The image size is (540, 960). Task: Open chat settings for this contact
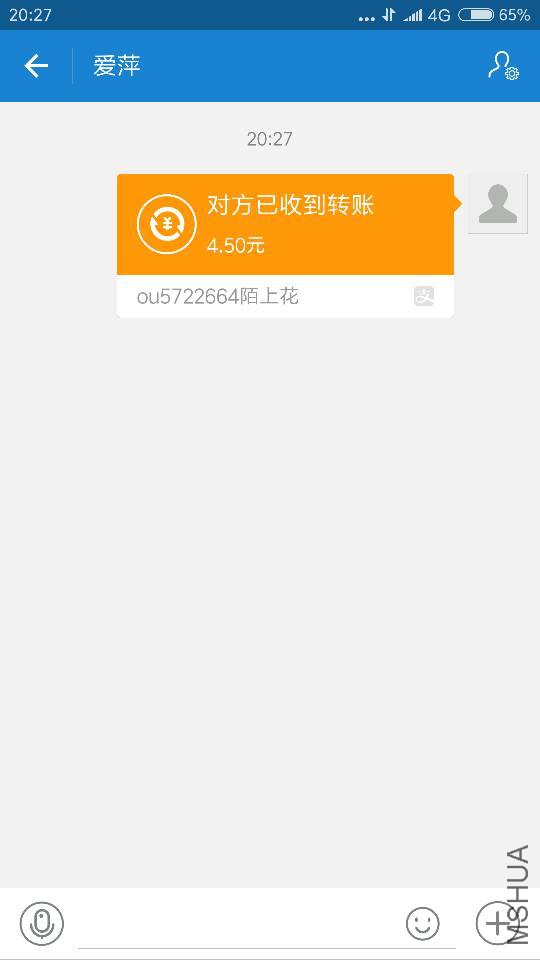point(503,66)
